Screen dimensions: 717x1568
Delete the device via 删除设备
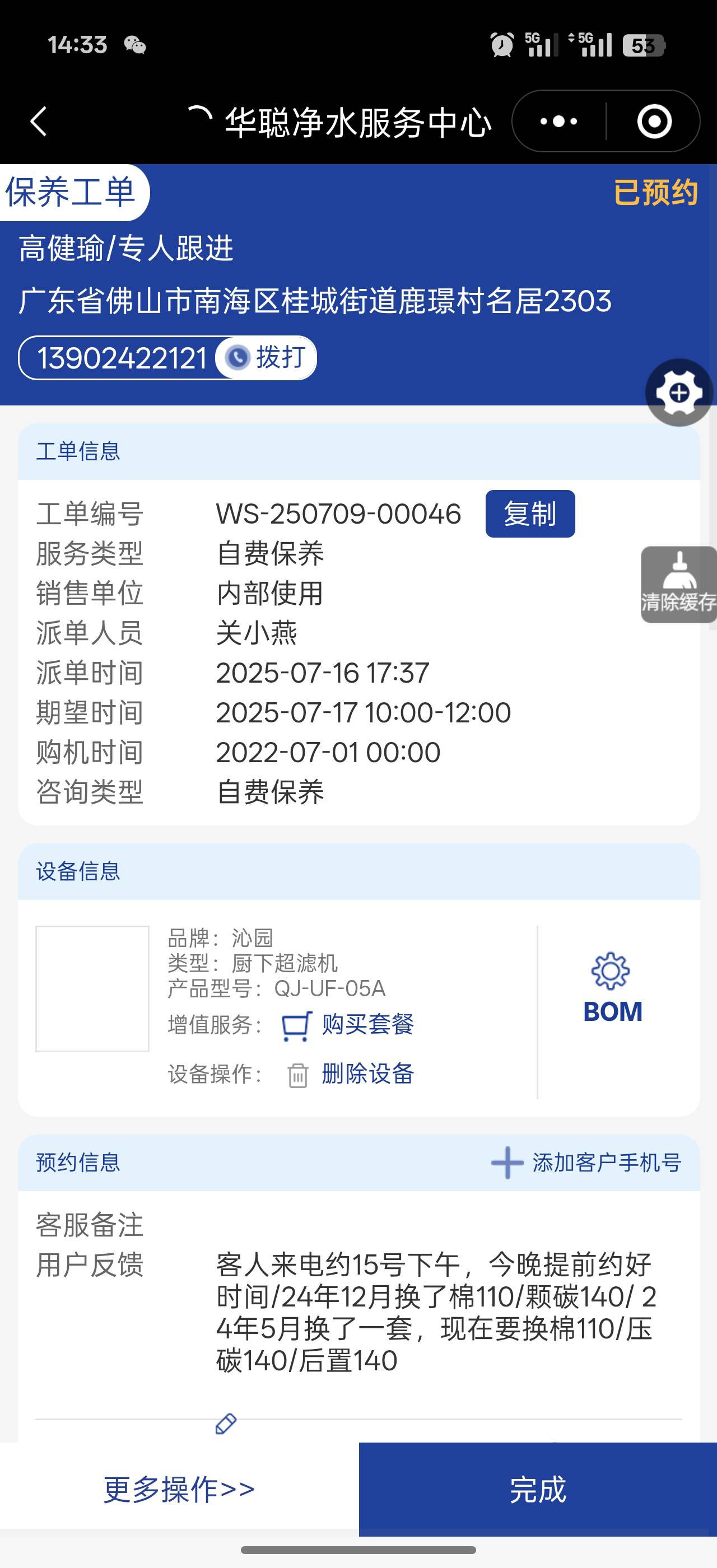(x=367, y=1074)
